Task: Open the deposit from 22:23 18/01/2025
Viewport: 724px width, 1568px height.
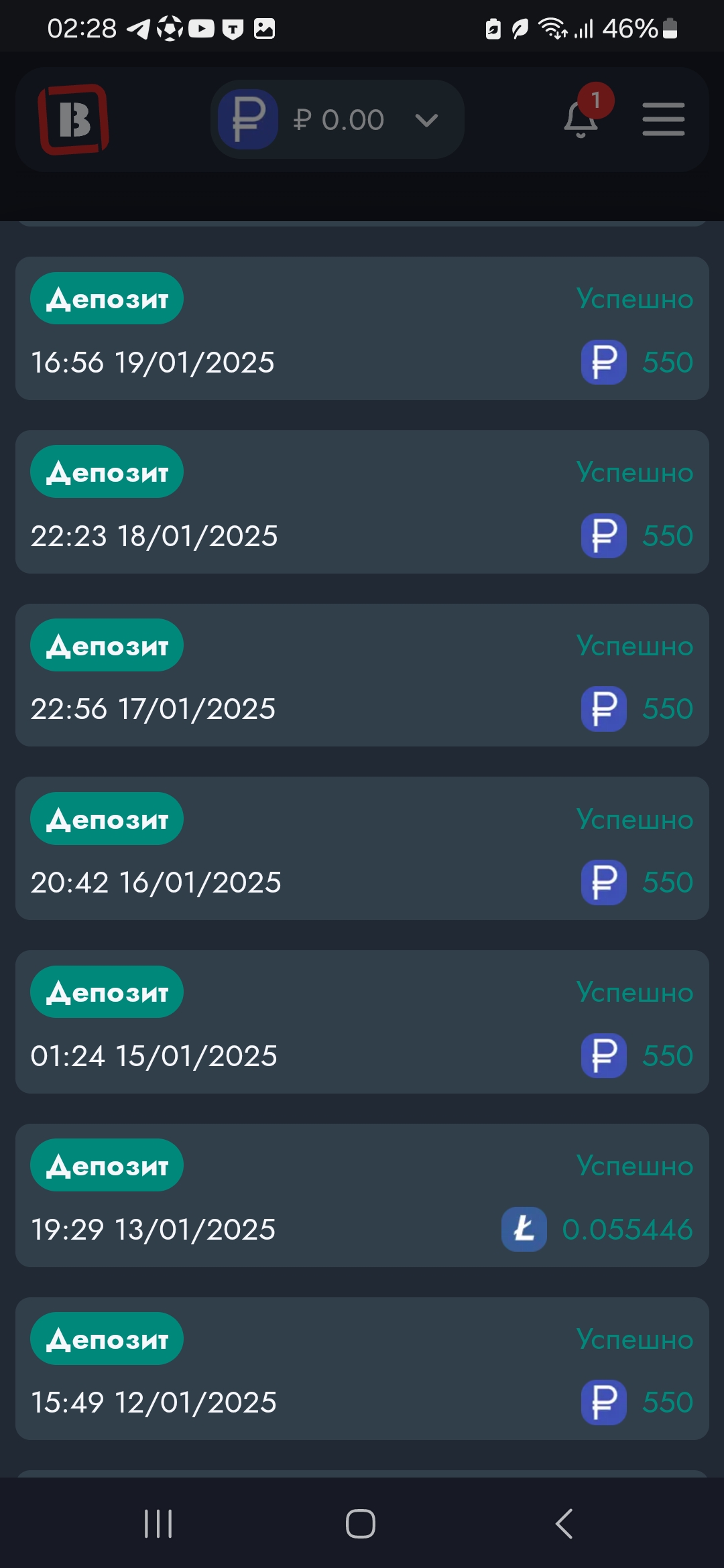Action: tap(362, 502)
